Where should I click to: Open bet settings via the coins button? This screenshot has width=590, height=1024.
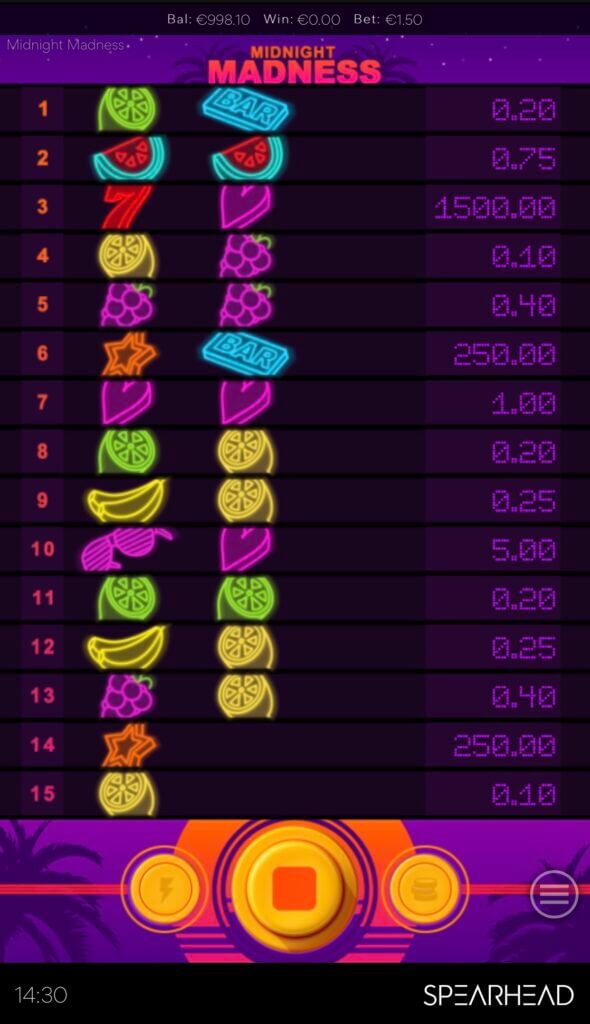point(425,889)
